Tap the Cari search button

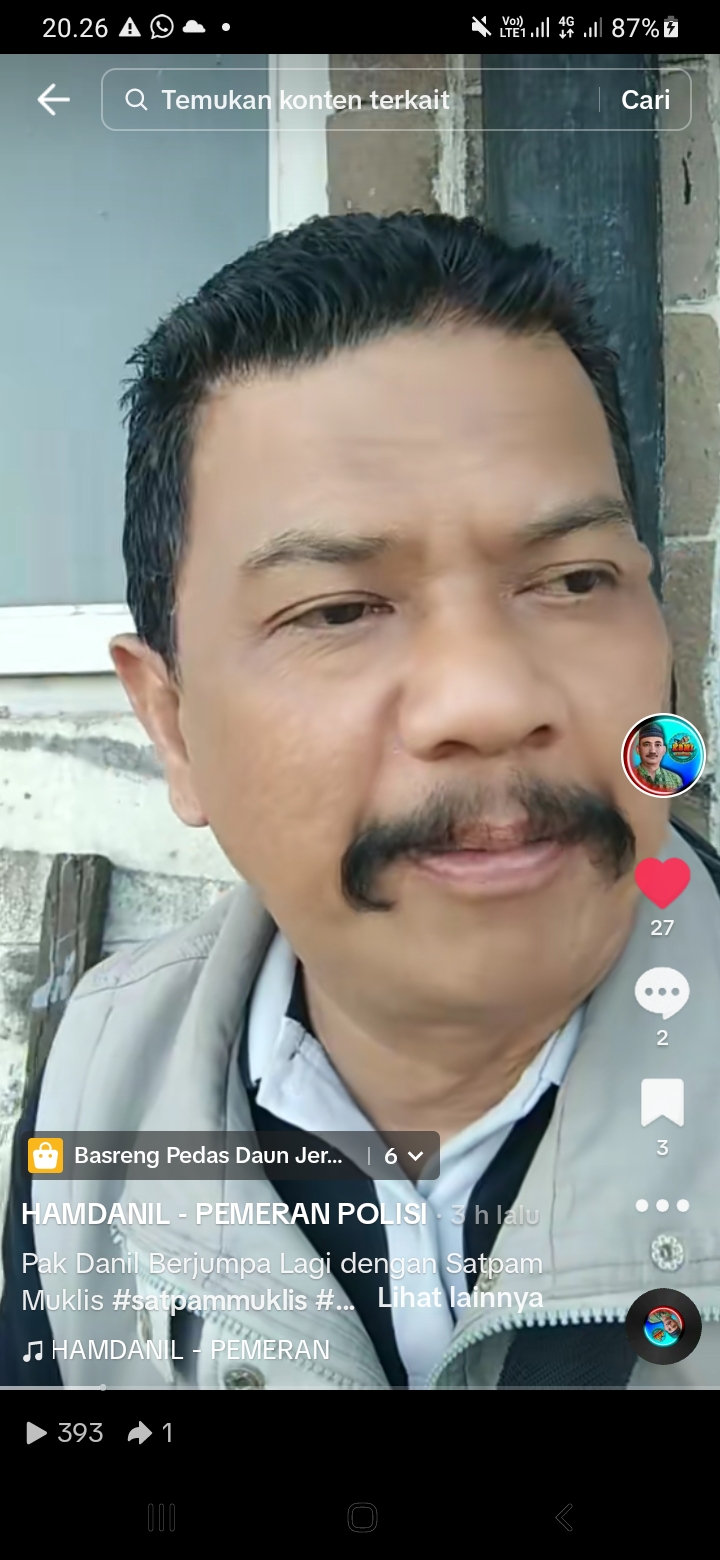point(645,100)
